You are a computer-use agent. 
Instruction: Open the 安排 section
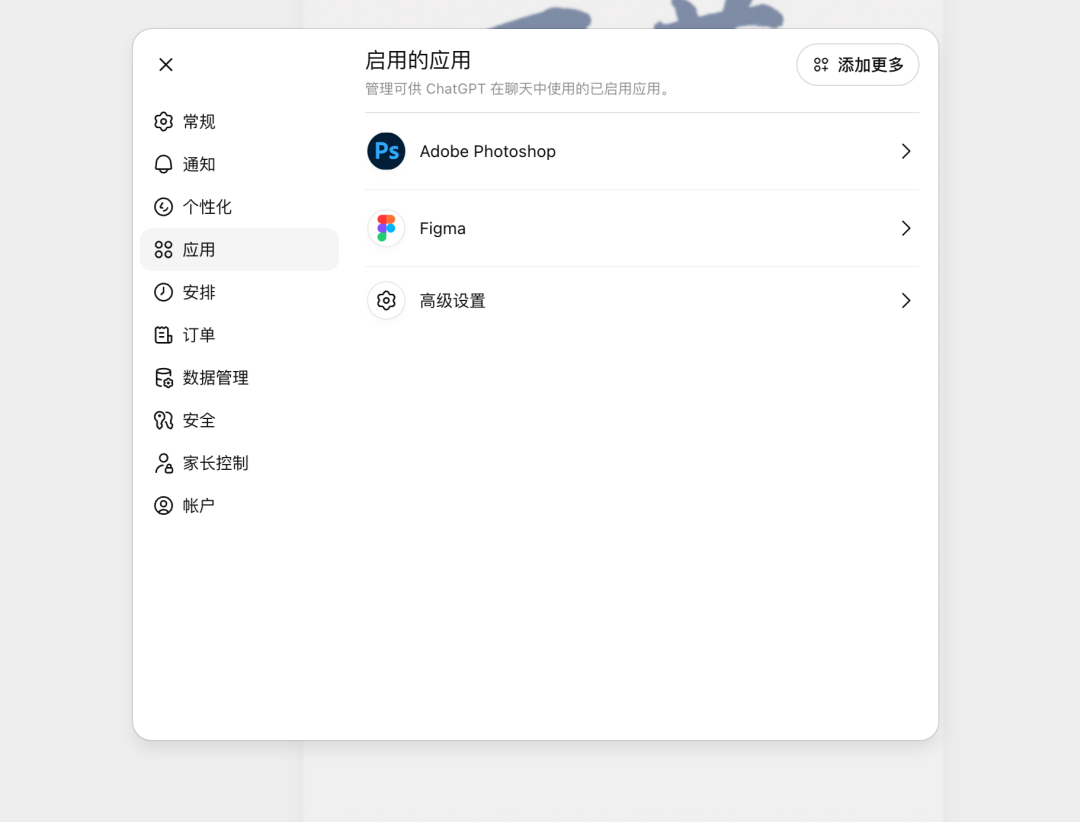199,292
